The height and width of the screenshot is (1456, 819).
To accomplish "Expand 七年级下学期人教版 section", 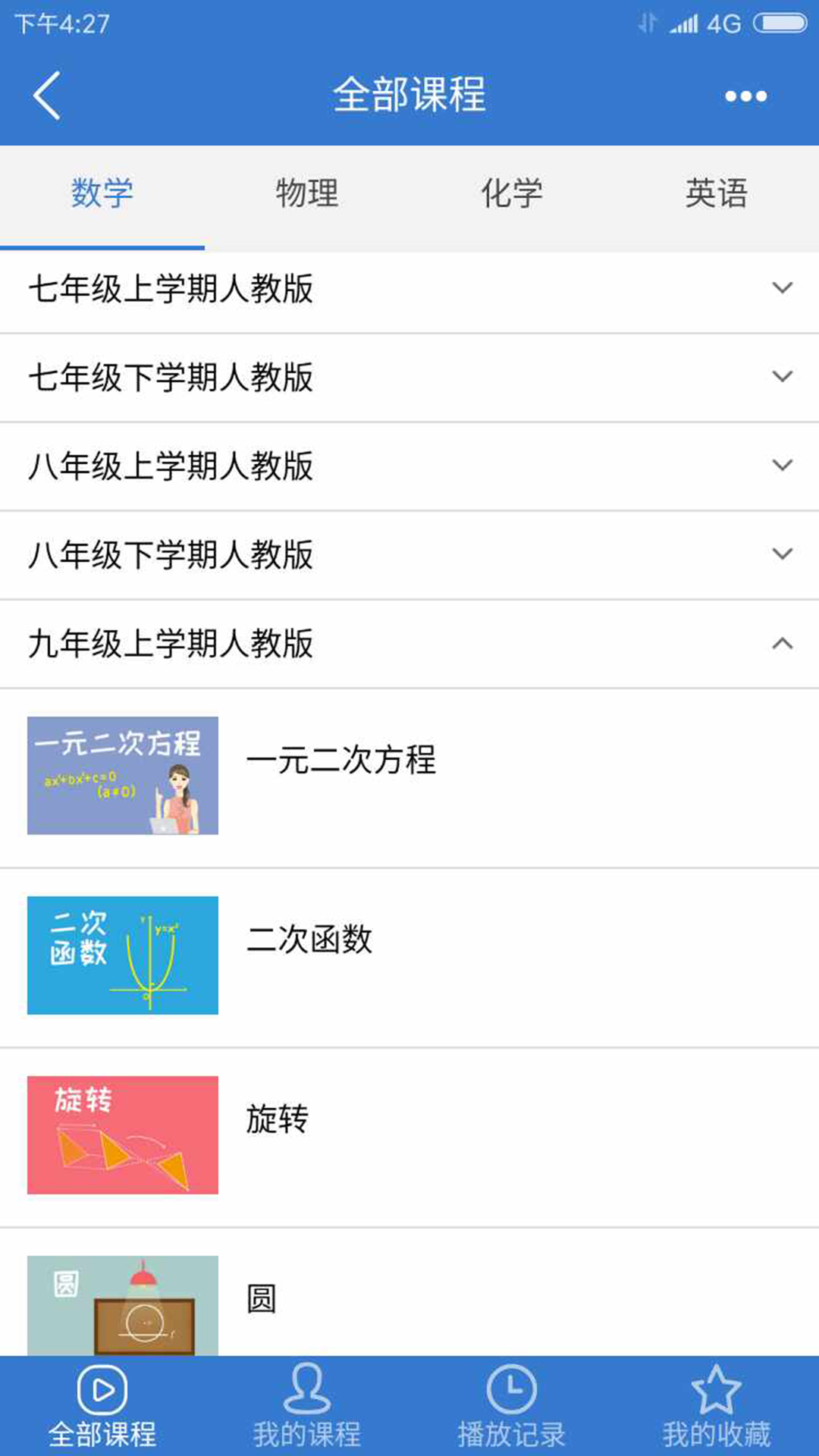I will tap(409, 378).
